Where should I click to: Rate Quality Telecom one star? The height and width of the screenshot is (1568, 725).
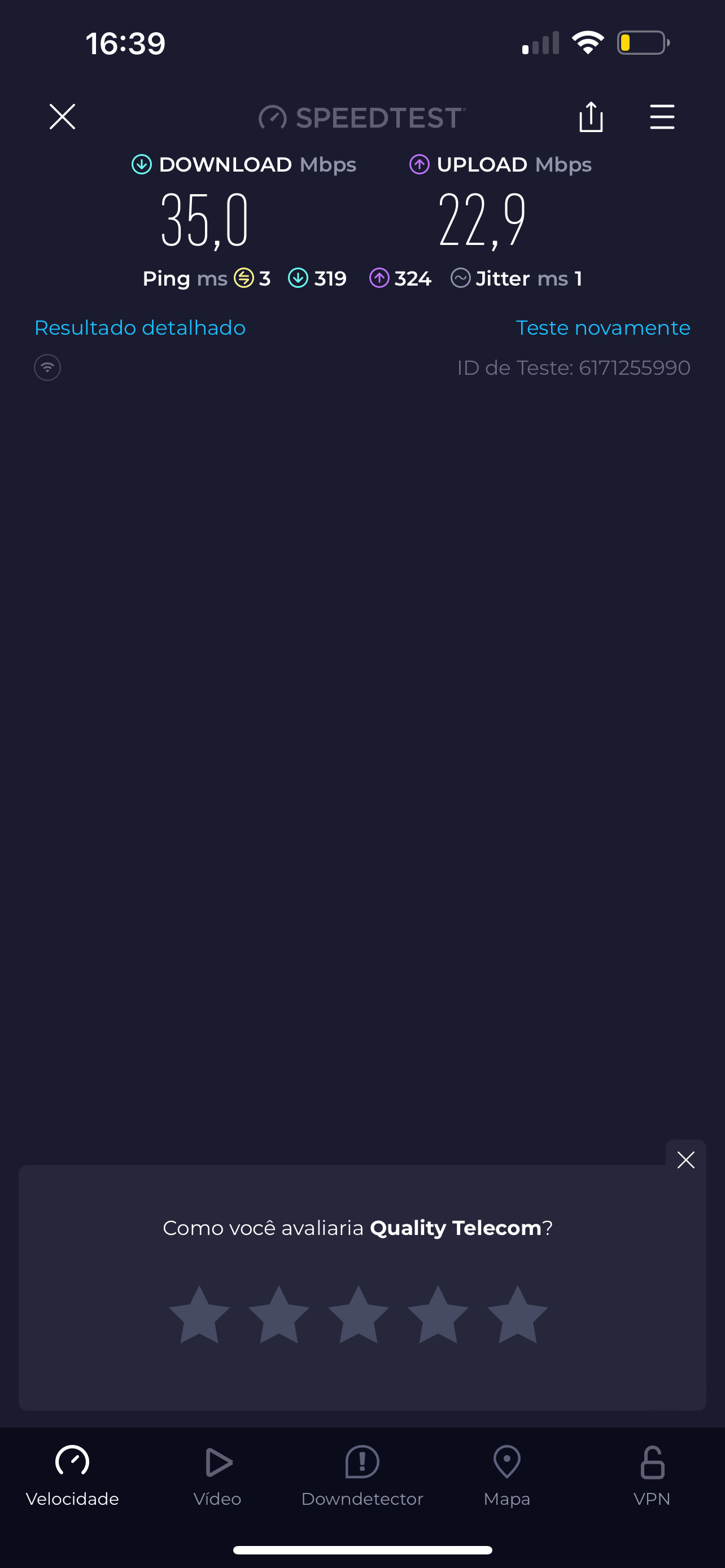pyautogui.click(x=199, y=1315)
